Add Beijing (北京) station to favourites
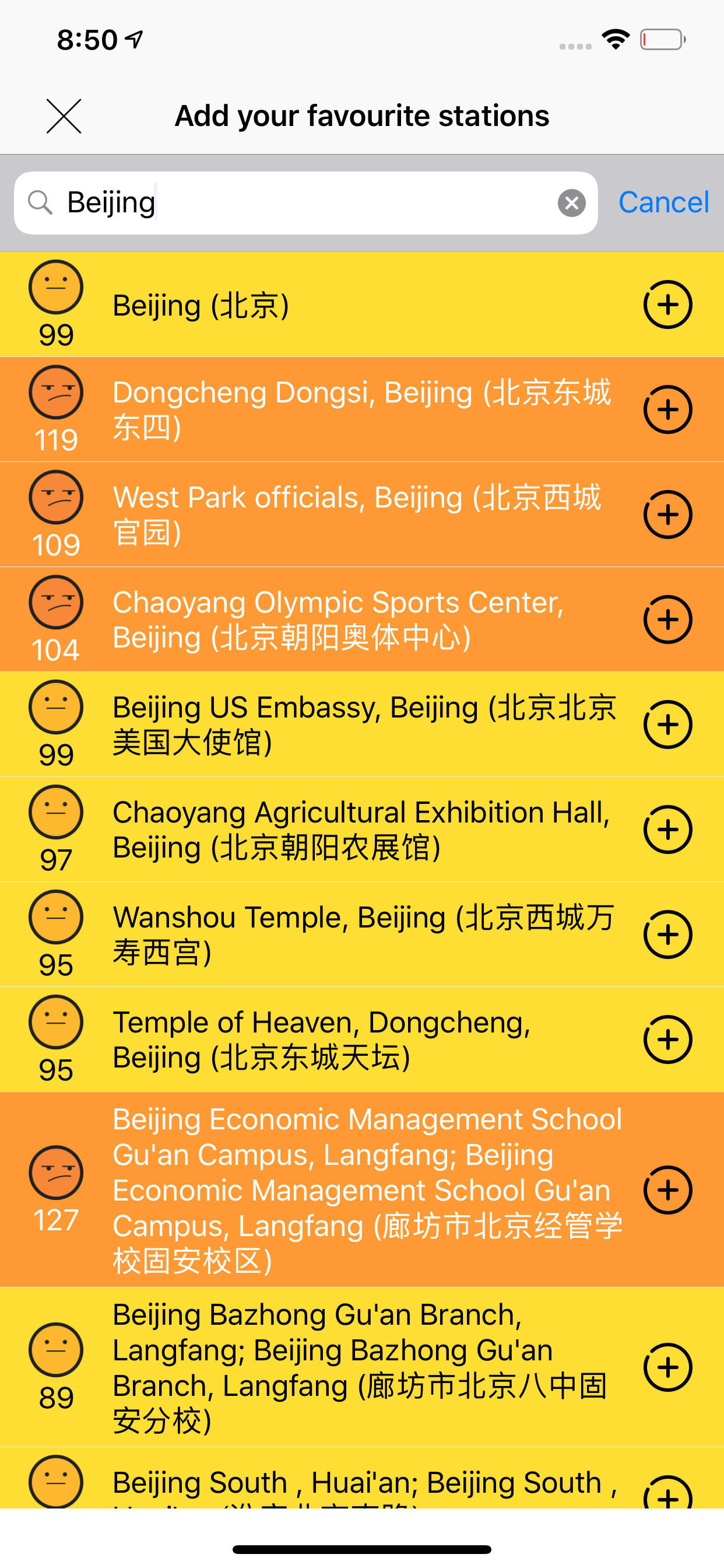Image resolution: width=724 pixels, height=1568 pixels. coord(667,304)
